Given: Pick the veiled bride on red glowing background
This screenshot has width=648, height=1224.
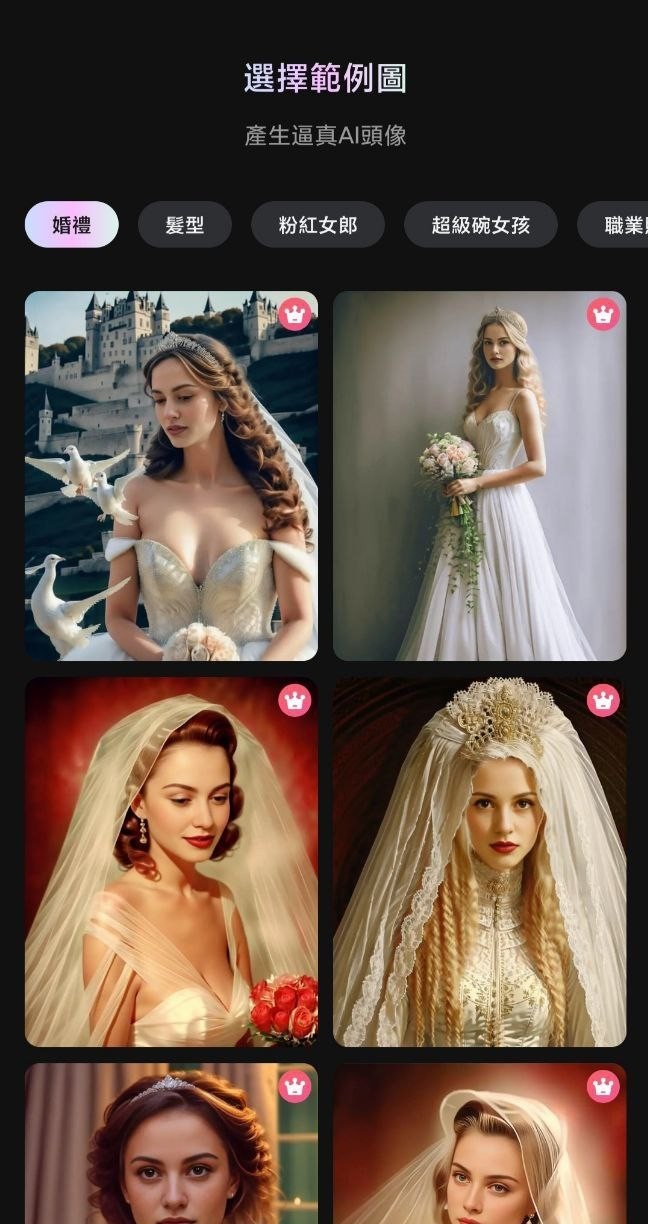Looking at the screenshot, I should click(480, 1144).
